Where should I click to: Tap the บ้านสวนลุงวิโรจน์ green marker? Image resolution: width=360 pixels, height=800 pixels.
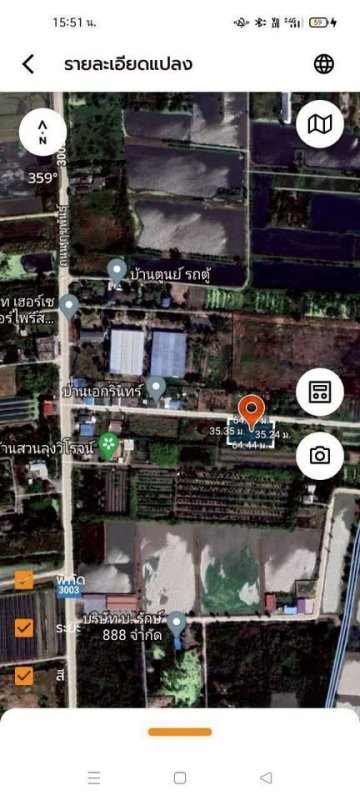coord(108,445)
